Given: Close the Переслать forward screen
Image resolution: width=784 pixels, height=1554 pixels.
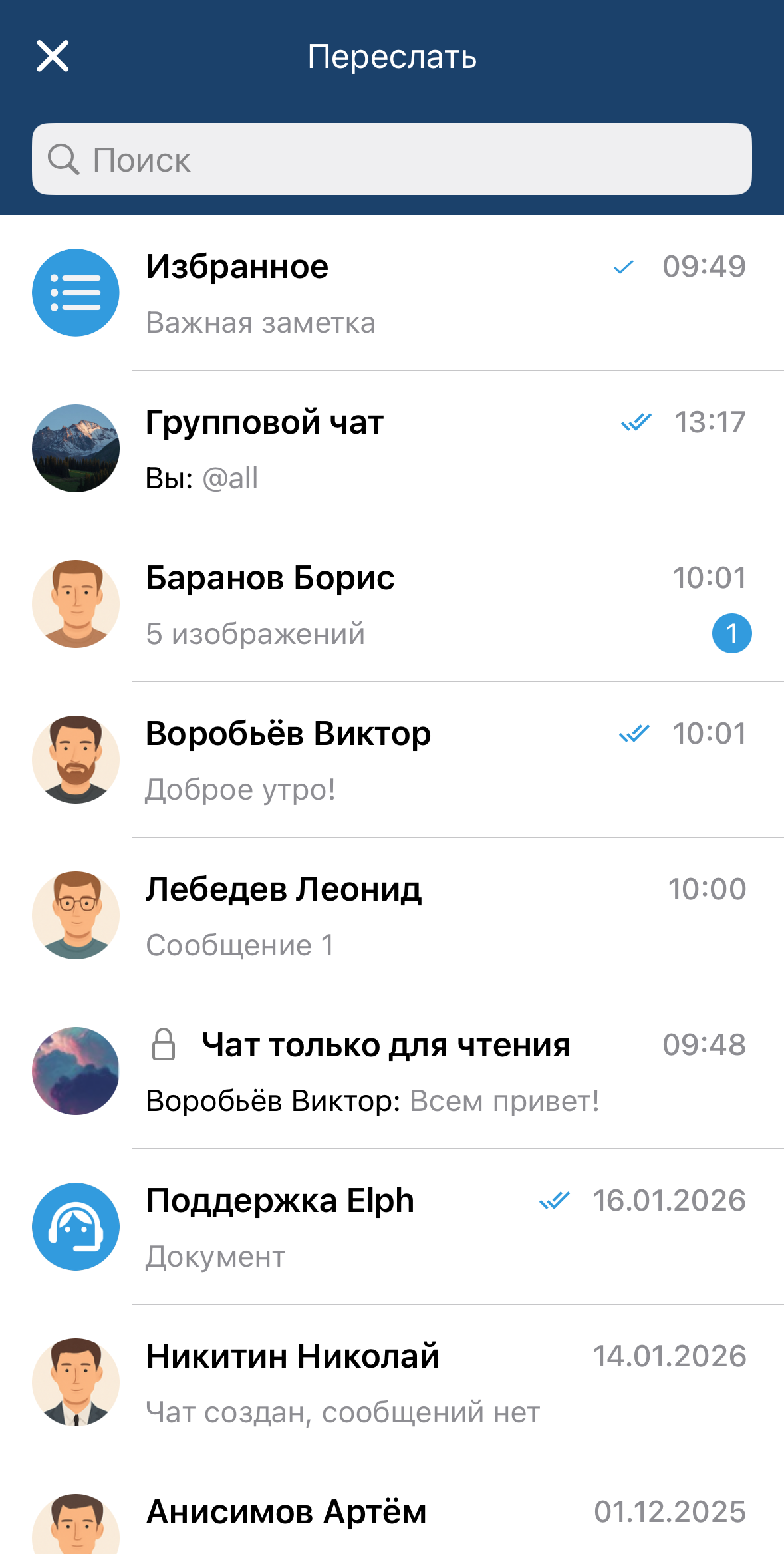Looking at the screenshot, I should tap(53, 56).
